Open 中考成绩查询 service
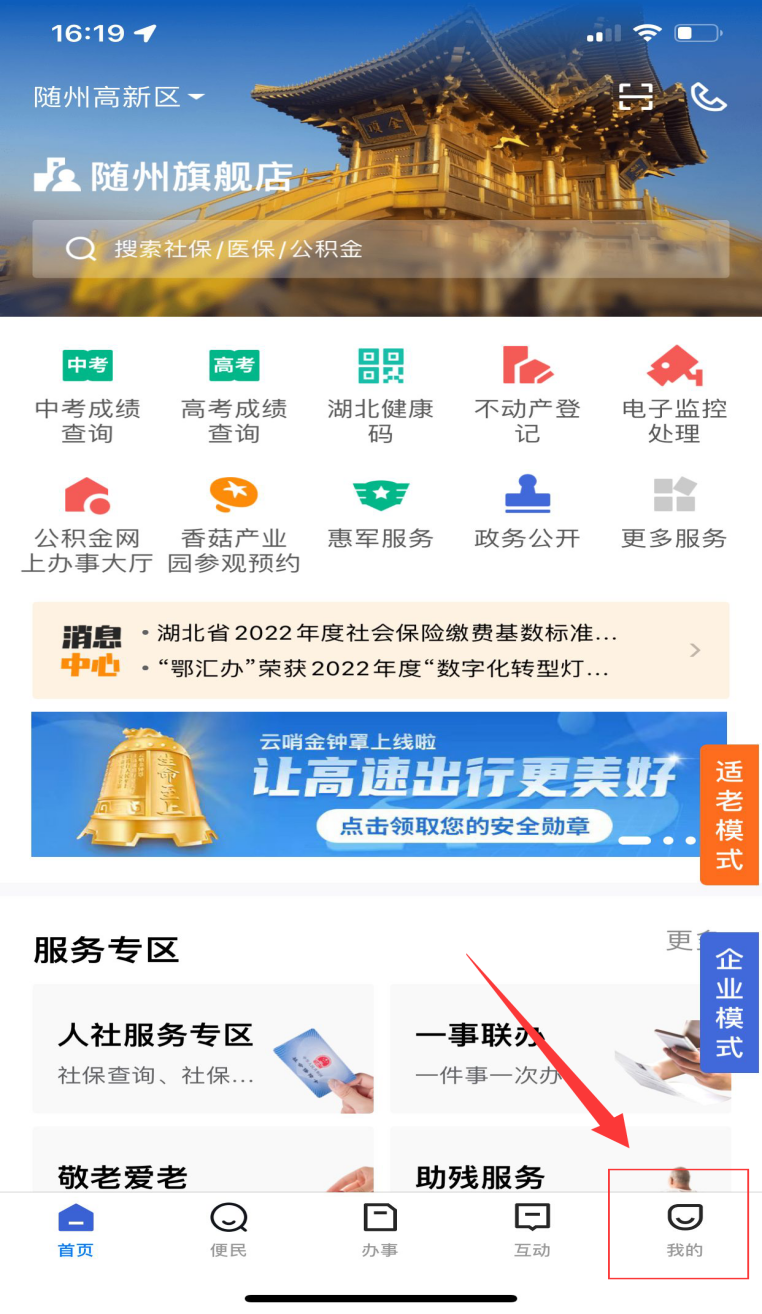The image size is (762, 1314). (88, 395)
